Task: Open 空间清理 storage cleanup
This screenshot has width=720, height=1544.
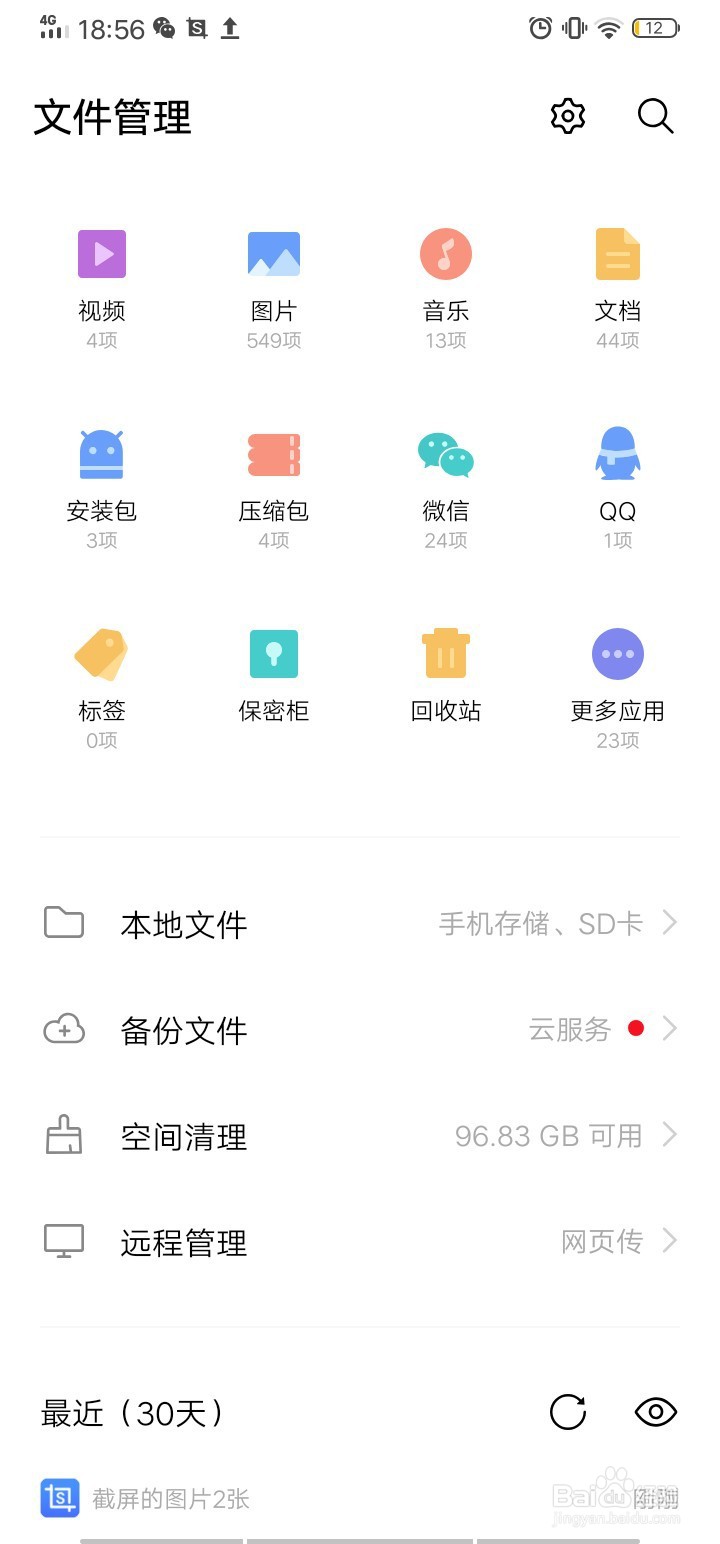Action: [x=360, y=1135]
